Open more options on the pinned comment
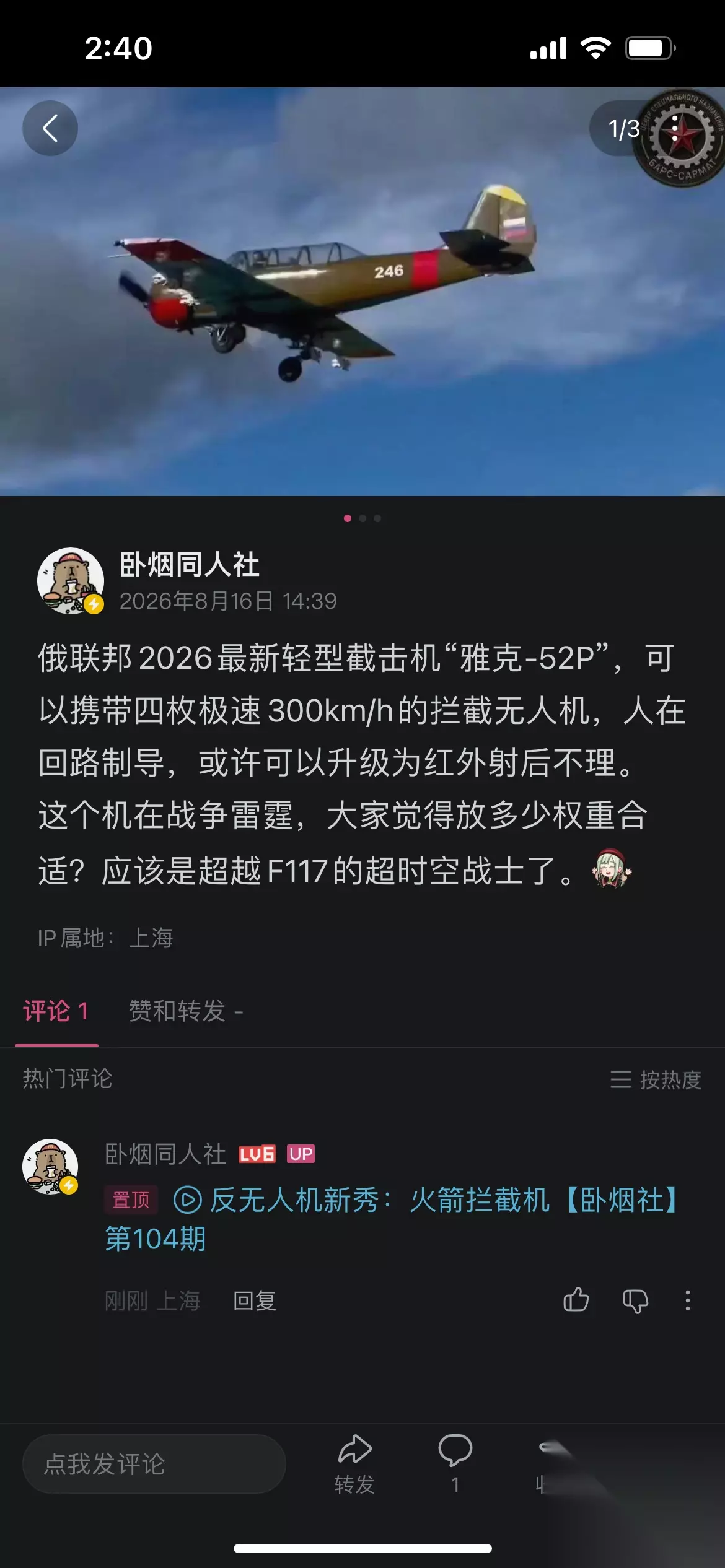 click(x=687, y=1300)
